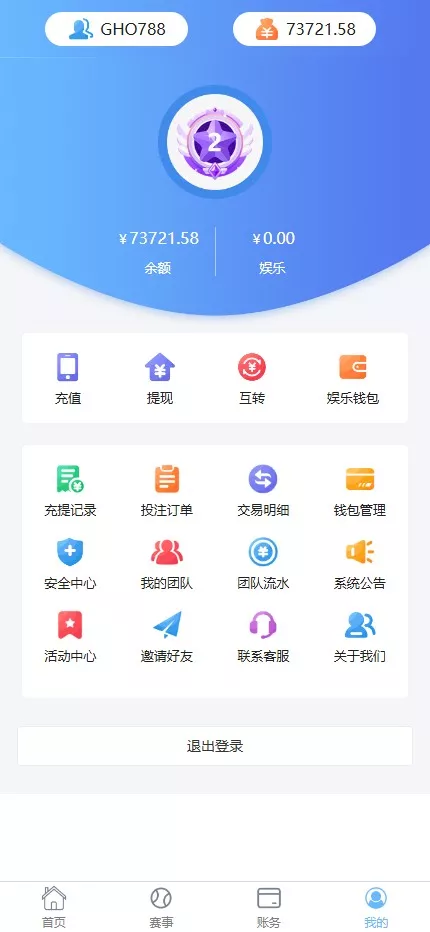This screenshot has width=430, height=932.
Task: Open 充值 to recharge the account
Action: (68, 379)
